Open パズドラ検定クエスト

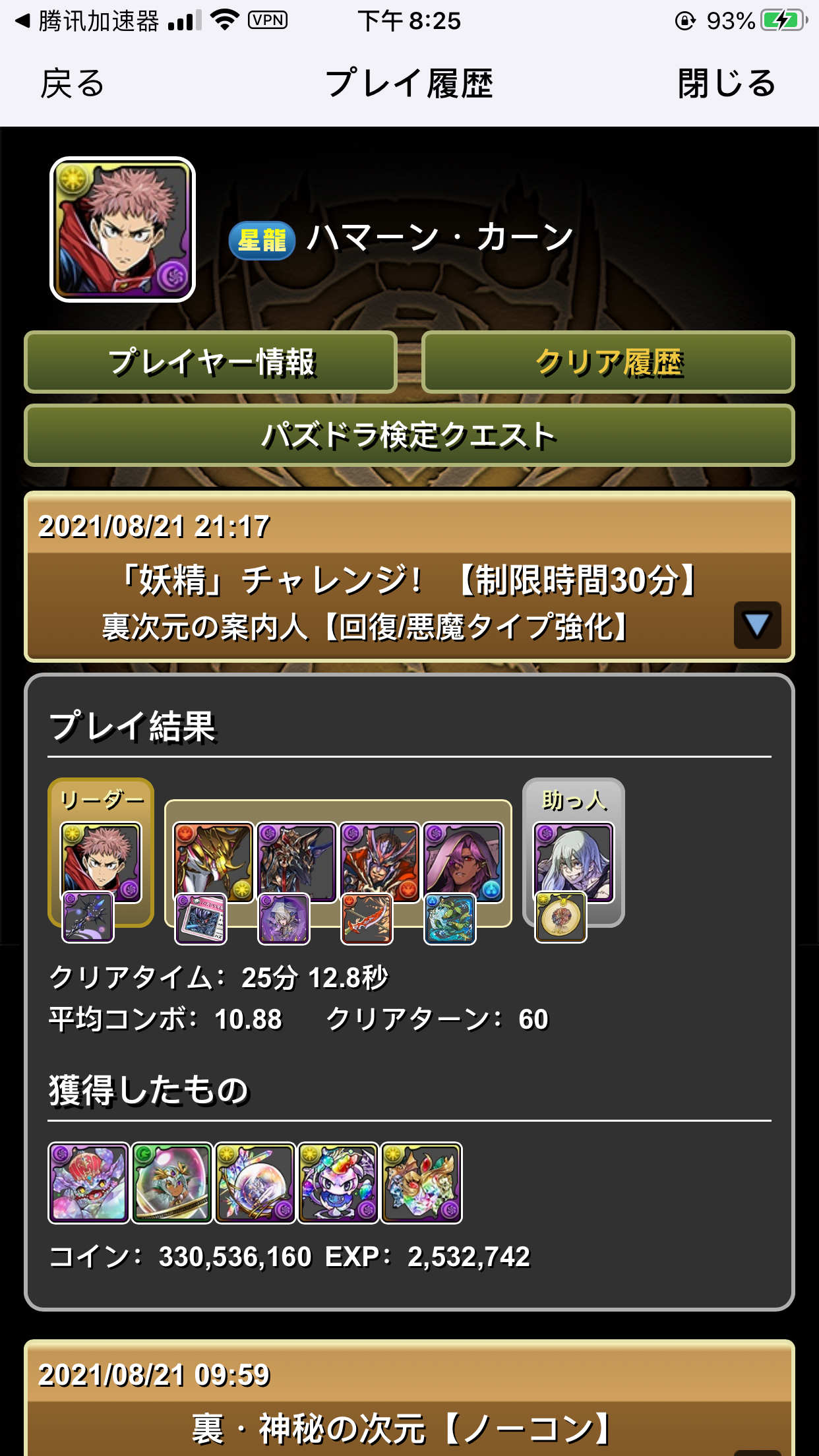409,435
